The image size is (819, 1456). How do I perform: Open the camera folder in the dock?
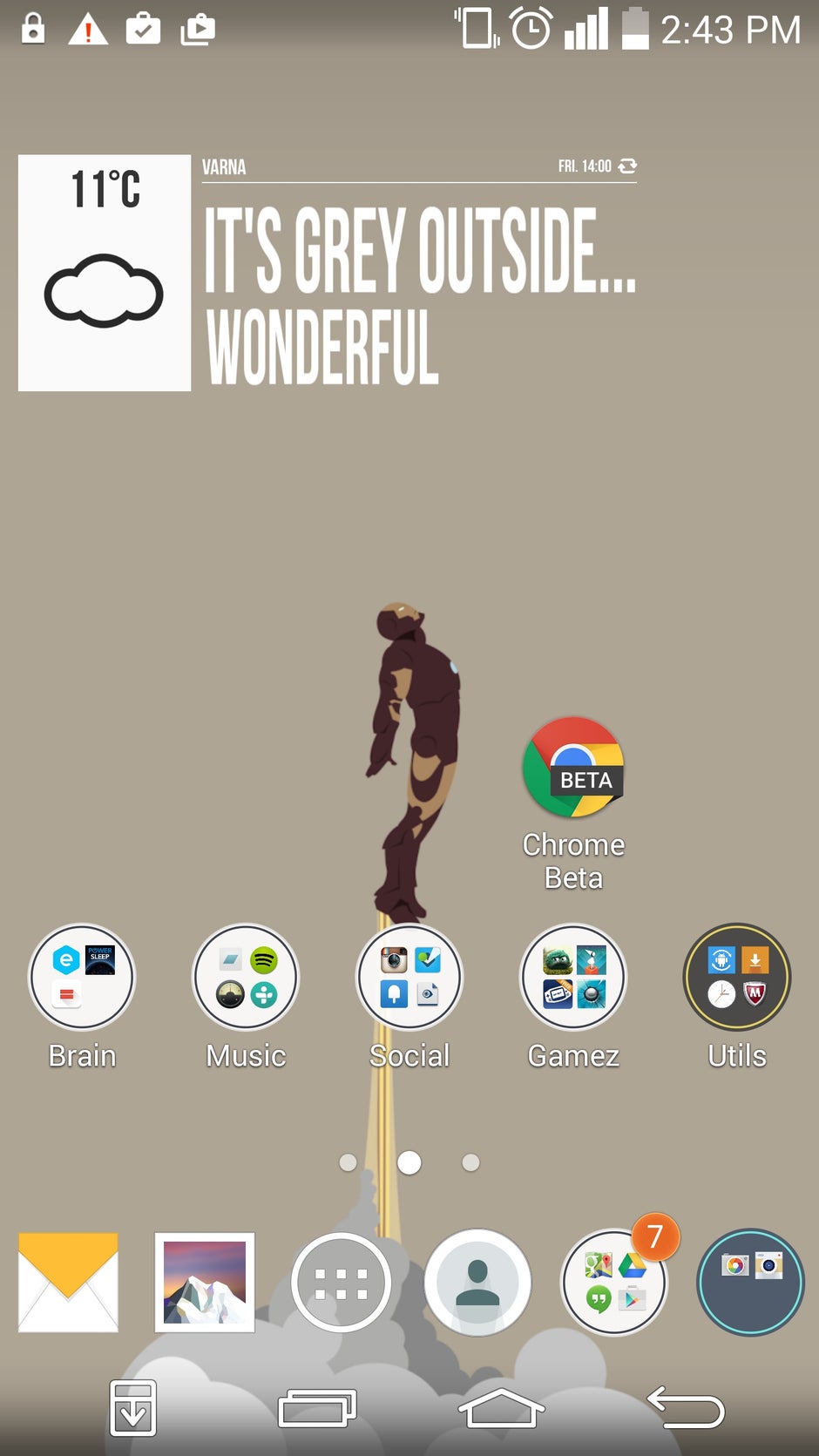[751, 1283]
